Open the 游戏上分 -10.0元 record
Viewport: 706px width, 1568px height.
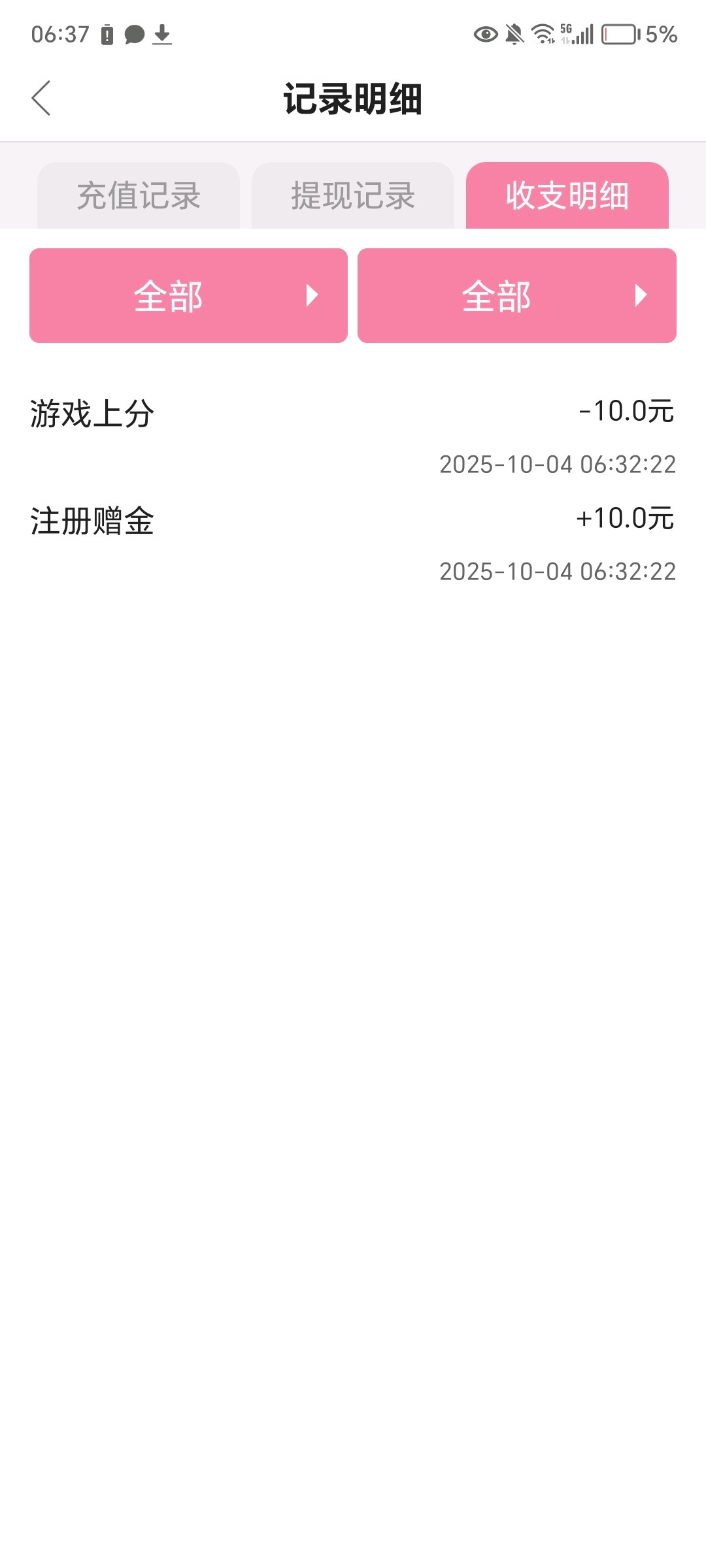coord(353,431)
